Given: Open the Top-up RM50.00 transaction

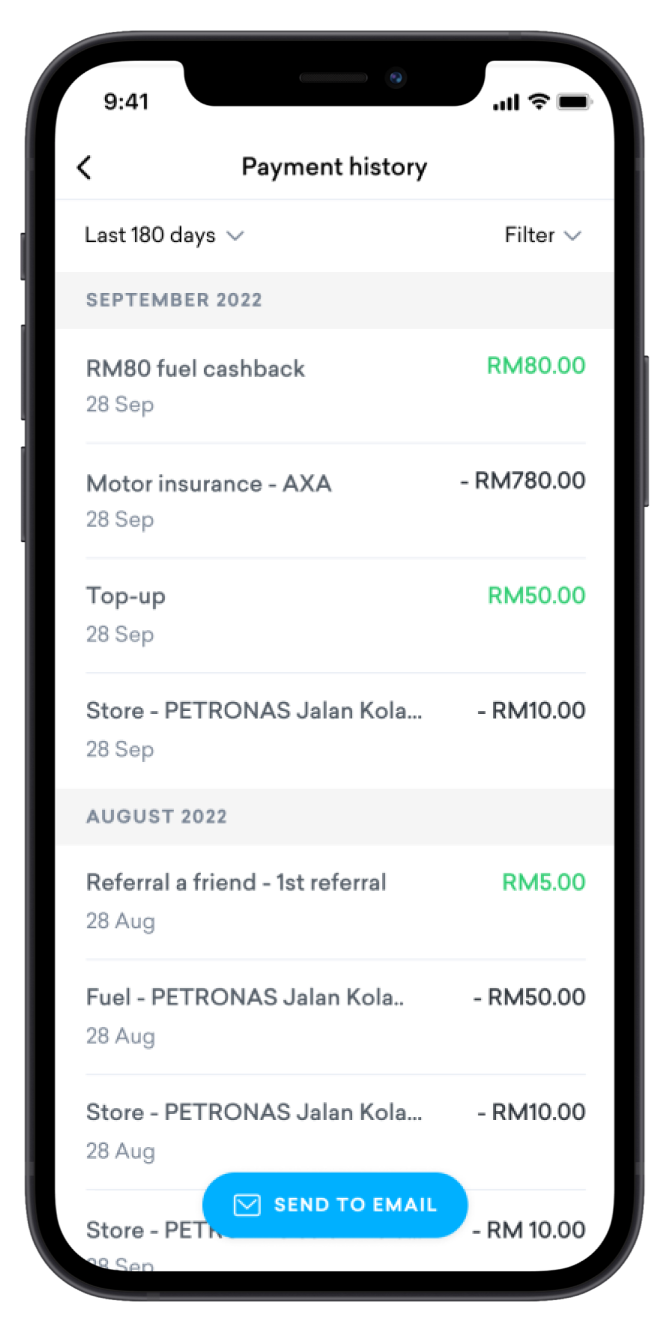Looking at the screenshot, I should click(335, 614).
